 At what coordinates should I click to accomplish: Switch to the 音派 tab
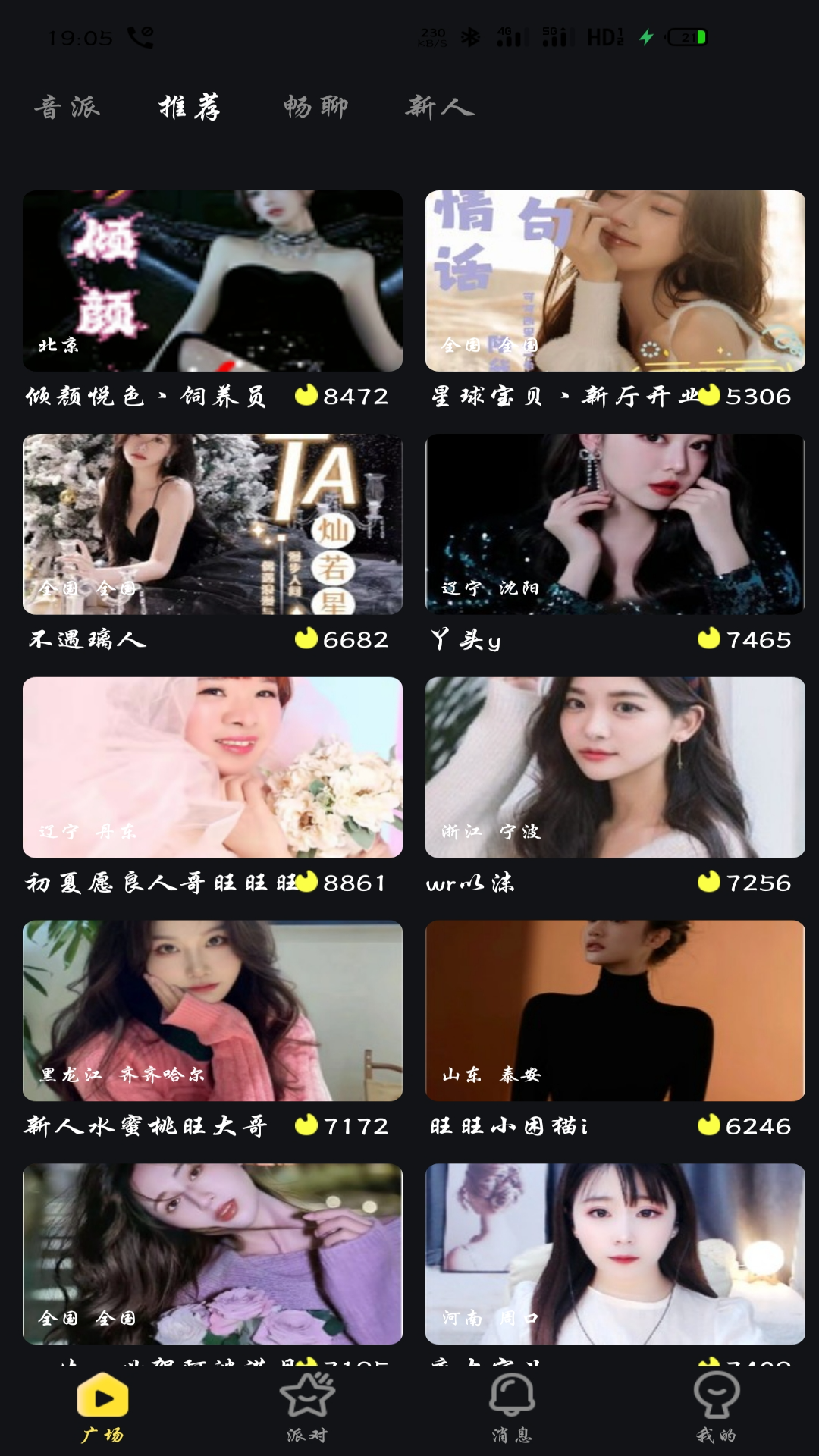(x=68, y=108)
